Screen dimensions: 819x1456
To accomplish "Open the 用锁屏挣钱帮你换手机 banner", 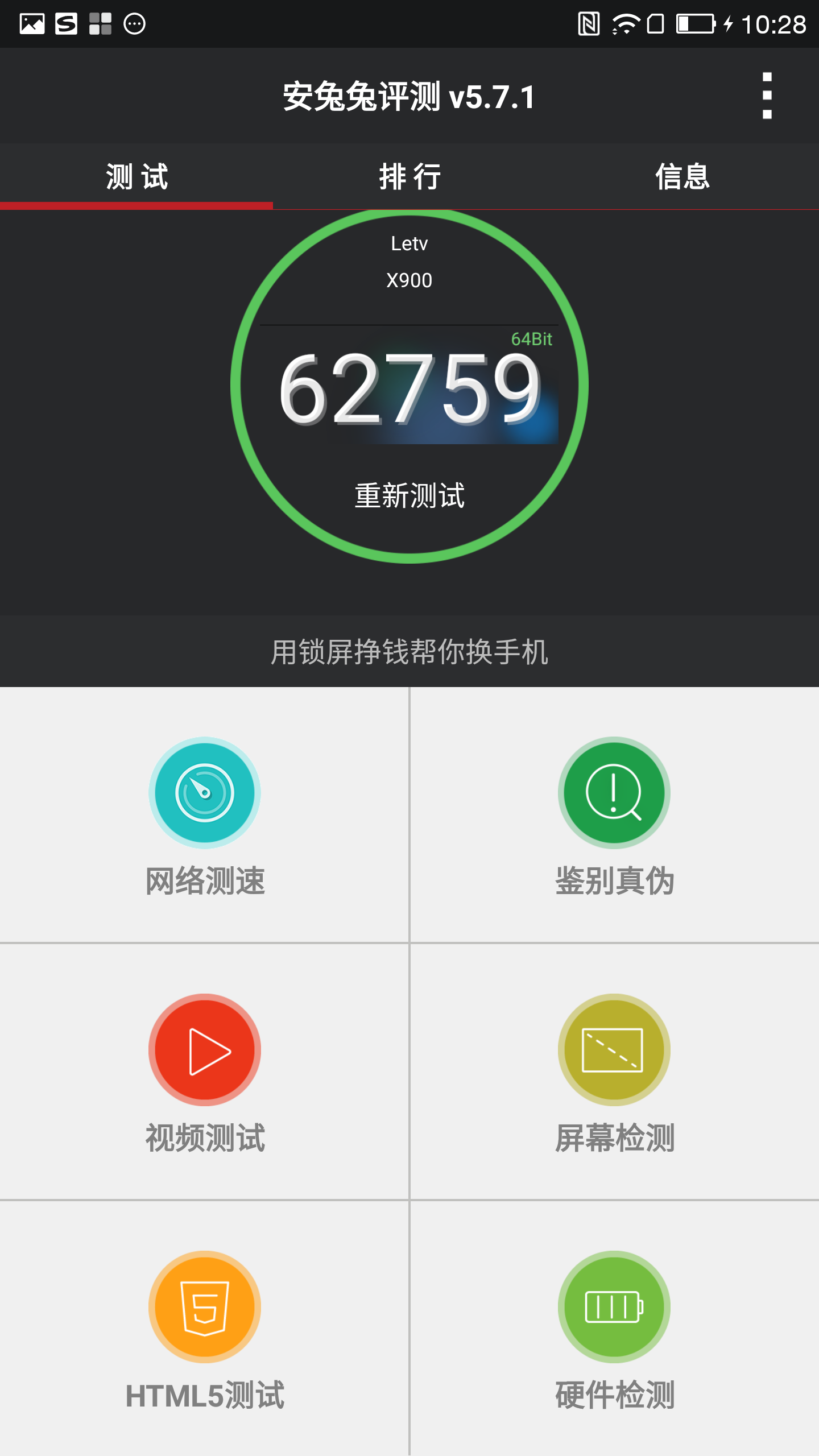I will (x=409, y=651).
